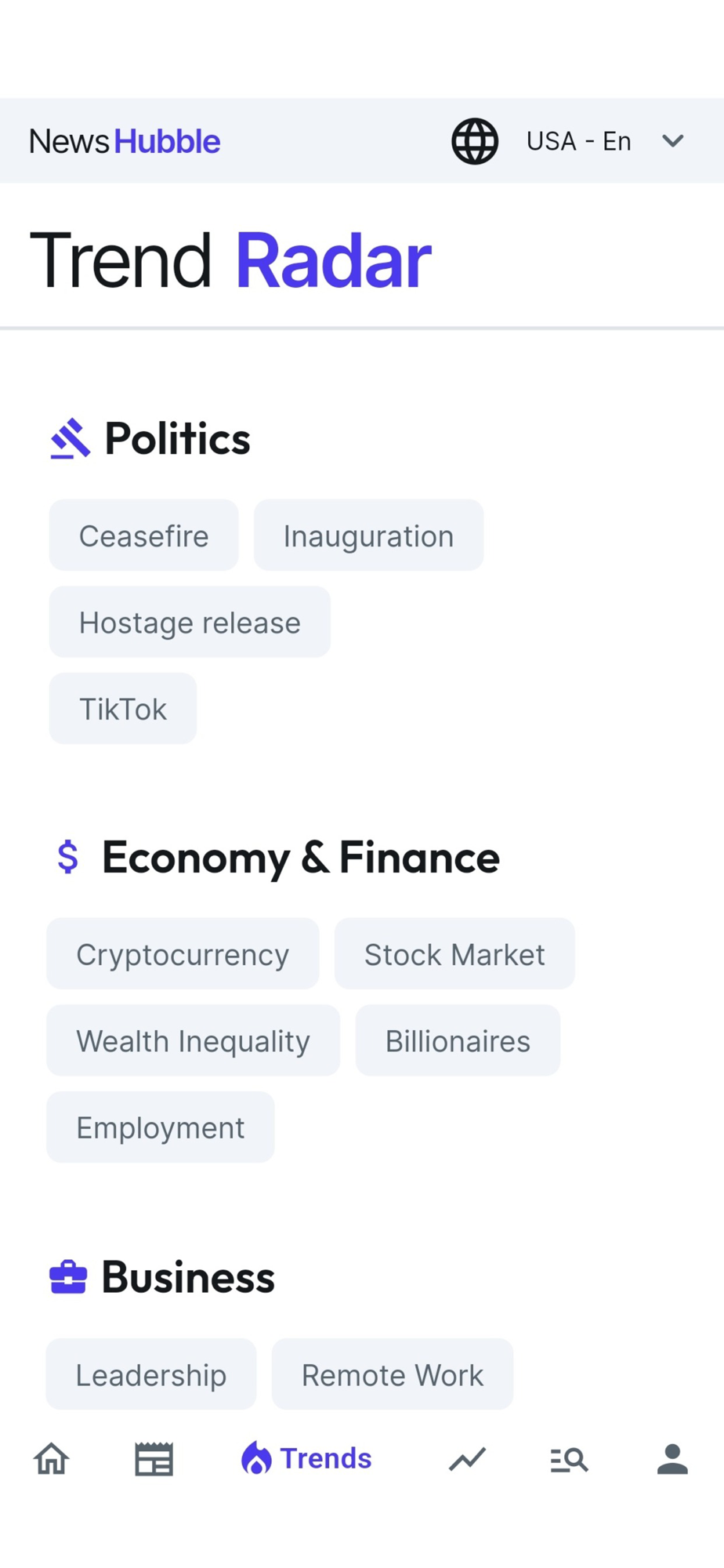Open Wealth Inequality trend

point(193,1041)
